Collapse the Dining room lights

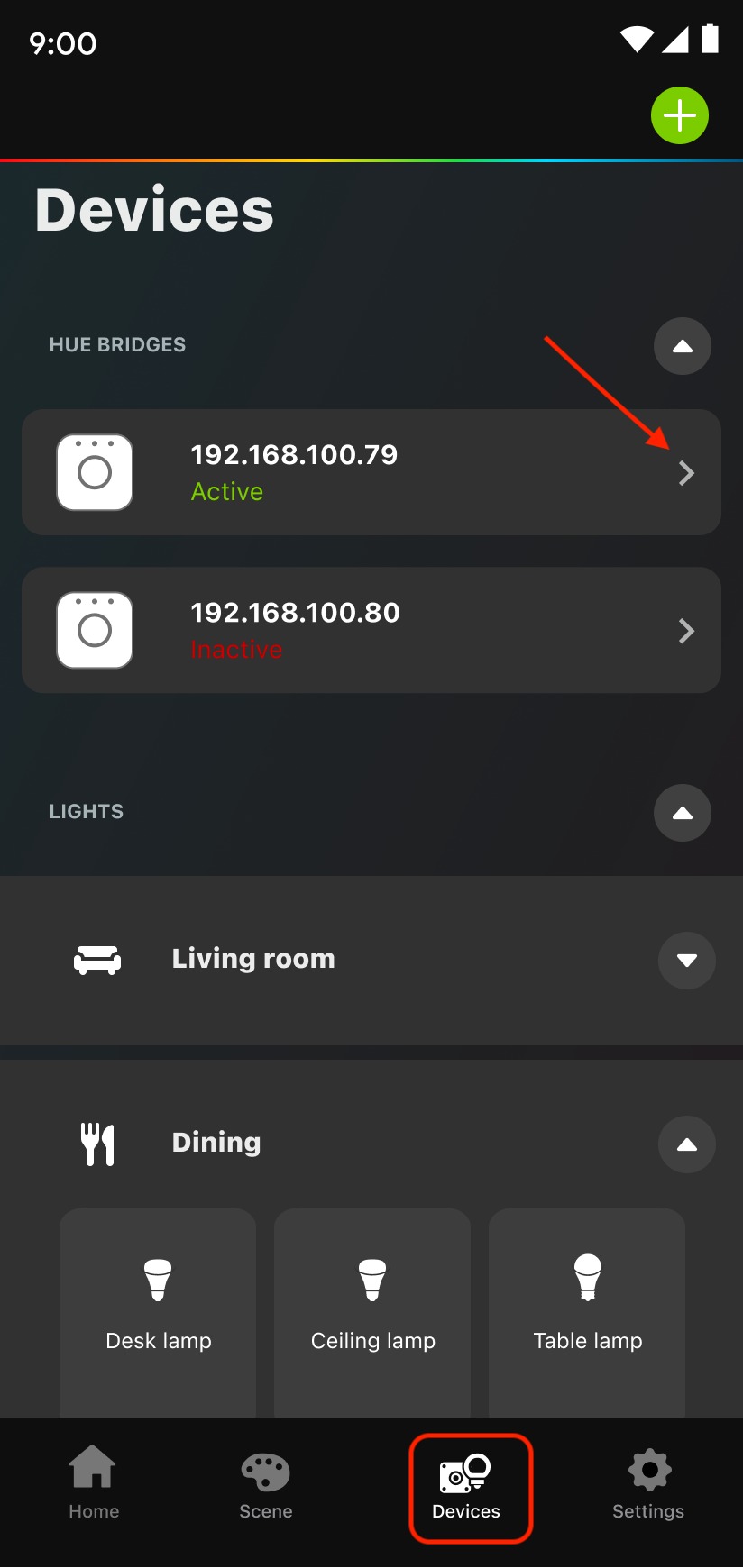point(687,1144)
